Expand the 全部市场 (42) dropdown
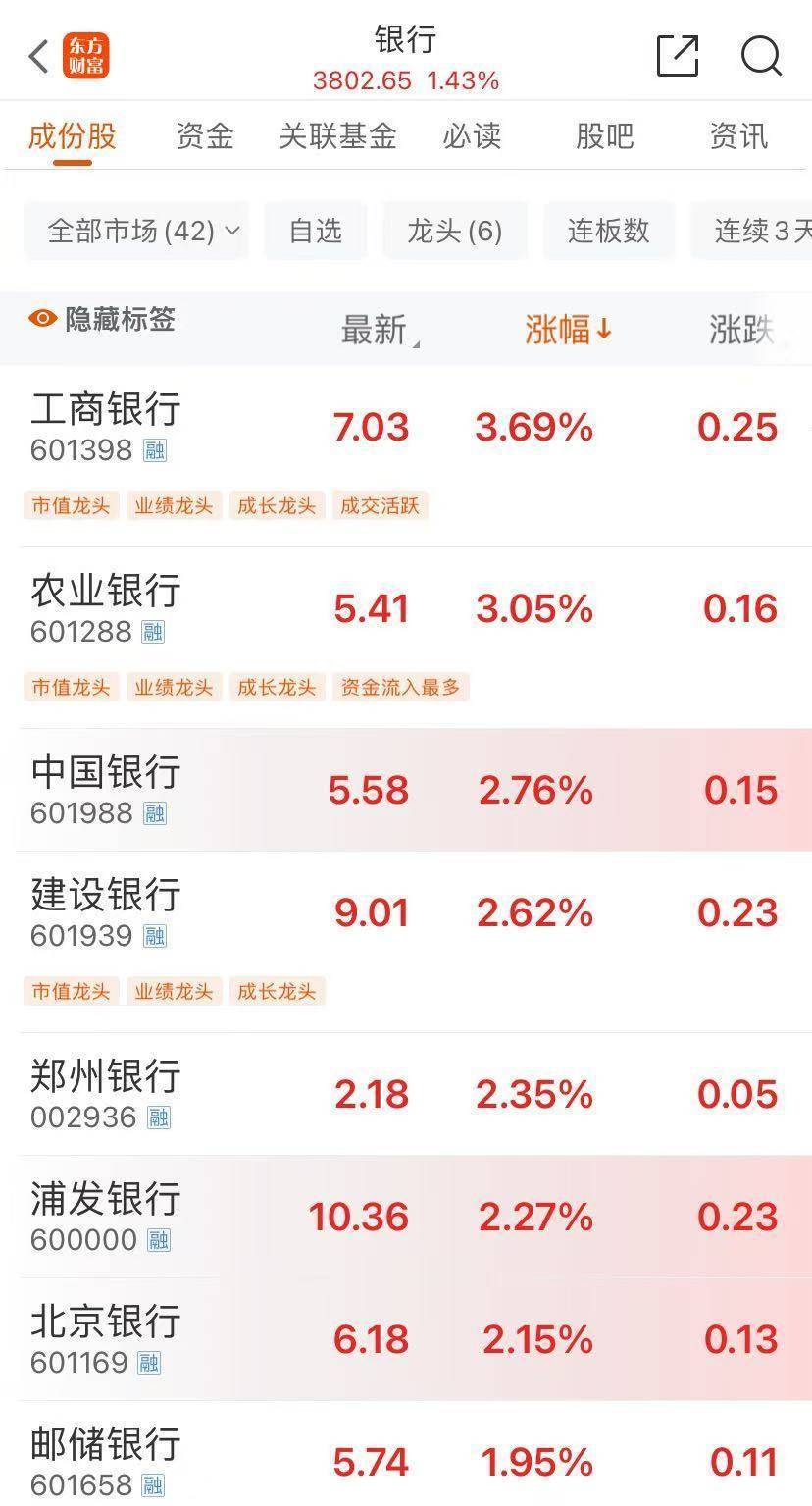This screenshot has height=1506, width=812. click(136, 231)
